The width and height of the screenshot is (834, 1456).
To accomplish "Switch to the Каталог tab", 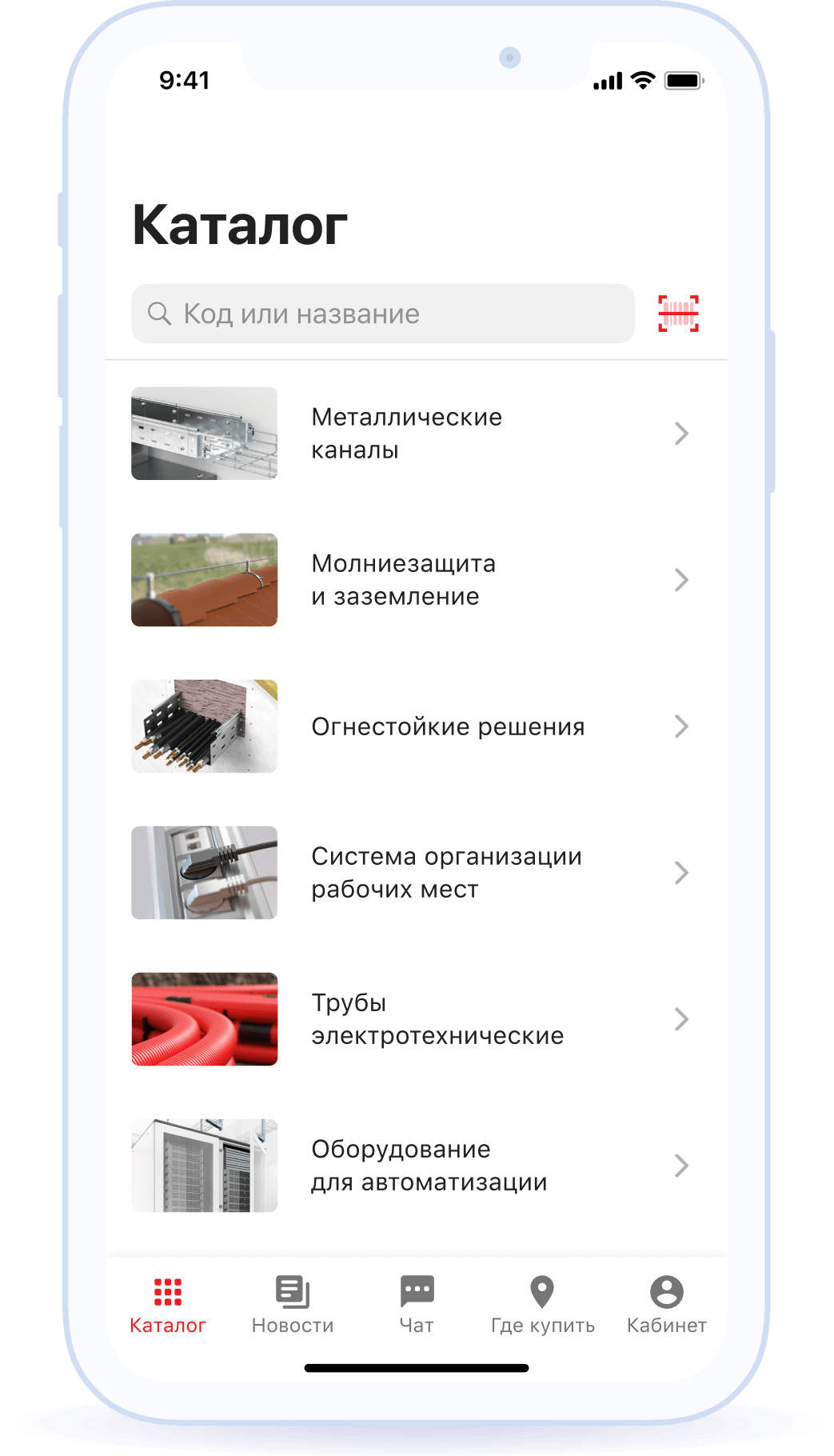I will pyautogui.click(x=168, y=1306).
